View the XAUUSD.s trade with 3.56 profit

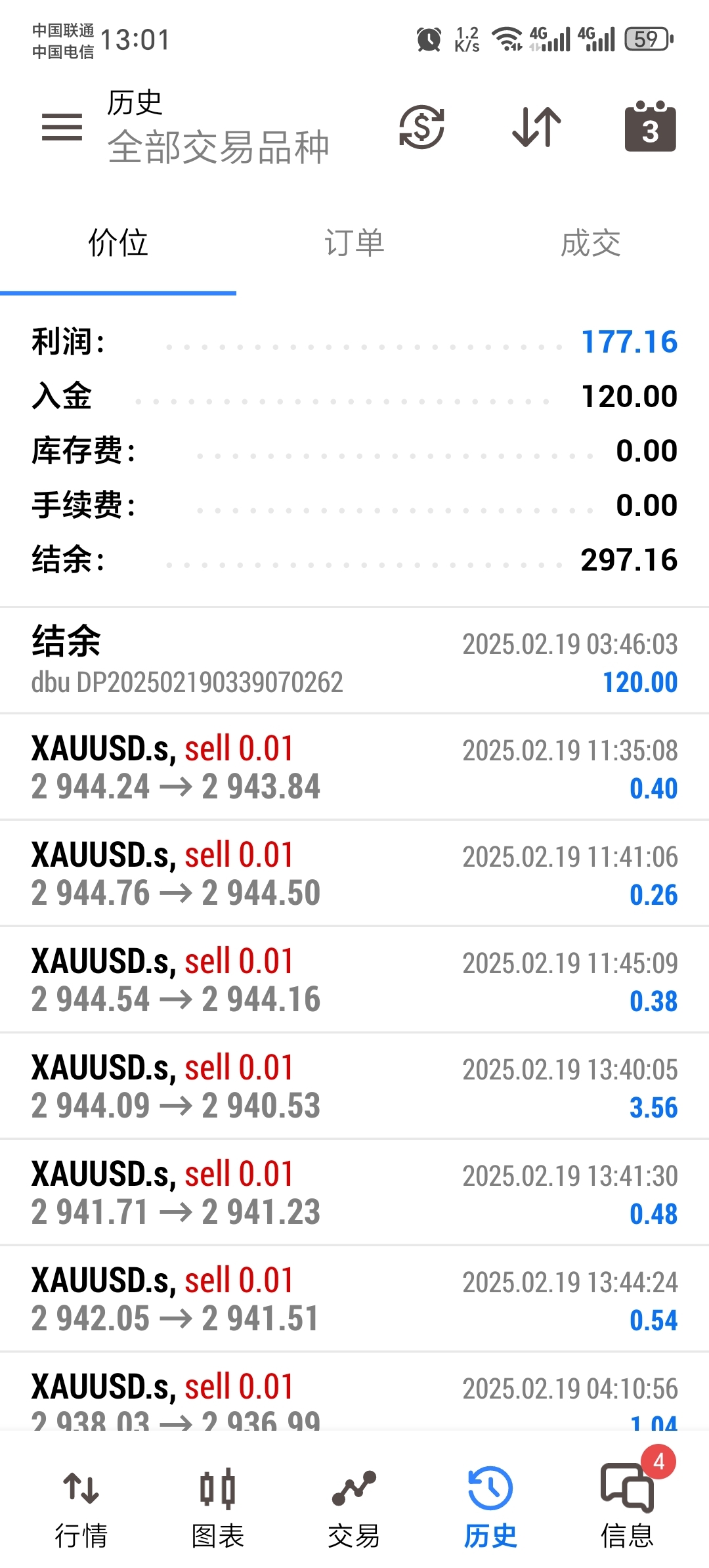coord(354,1086)
